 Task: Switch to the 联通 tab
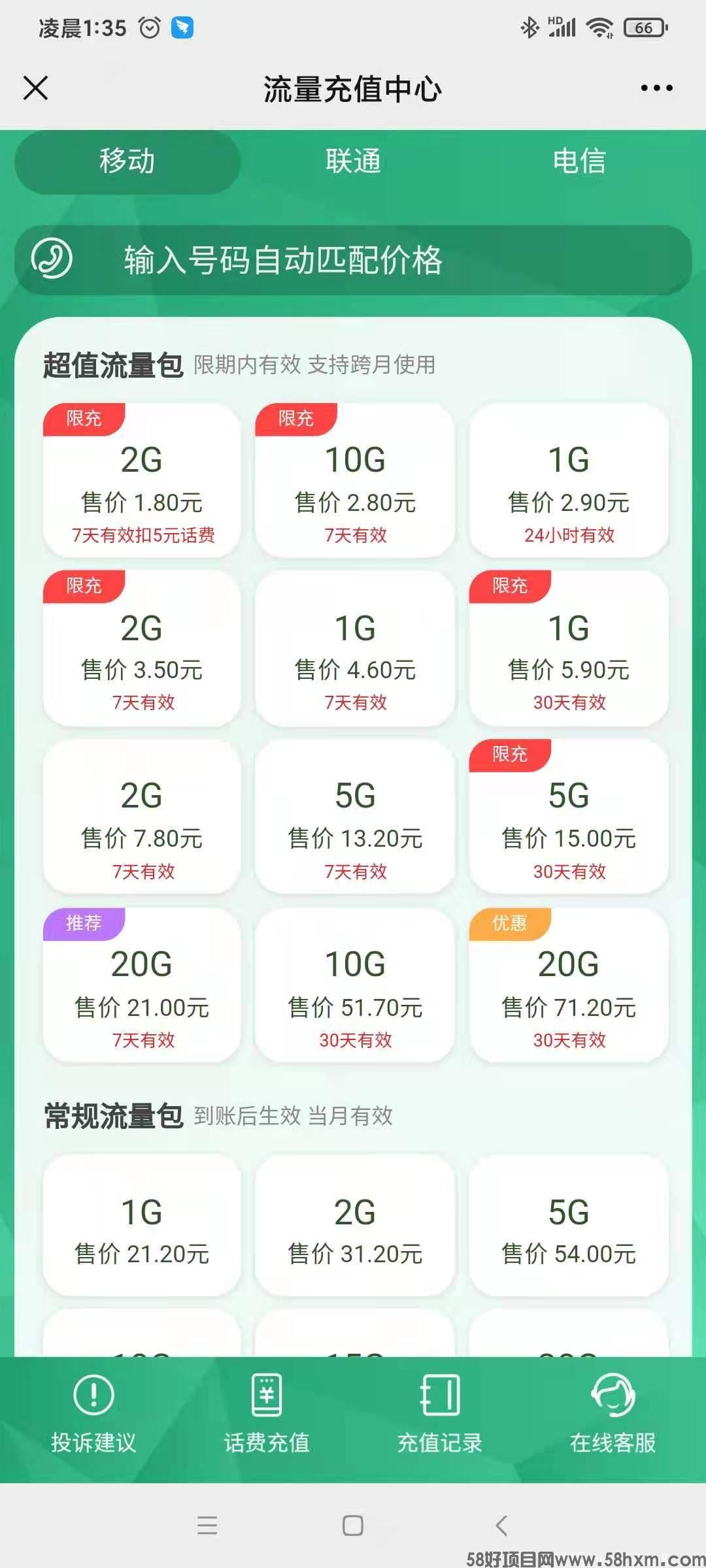click(x=353, y=161)
